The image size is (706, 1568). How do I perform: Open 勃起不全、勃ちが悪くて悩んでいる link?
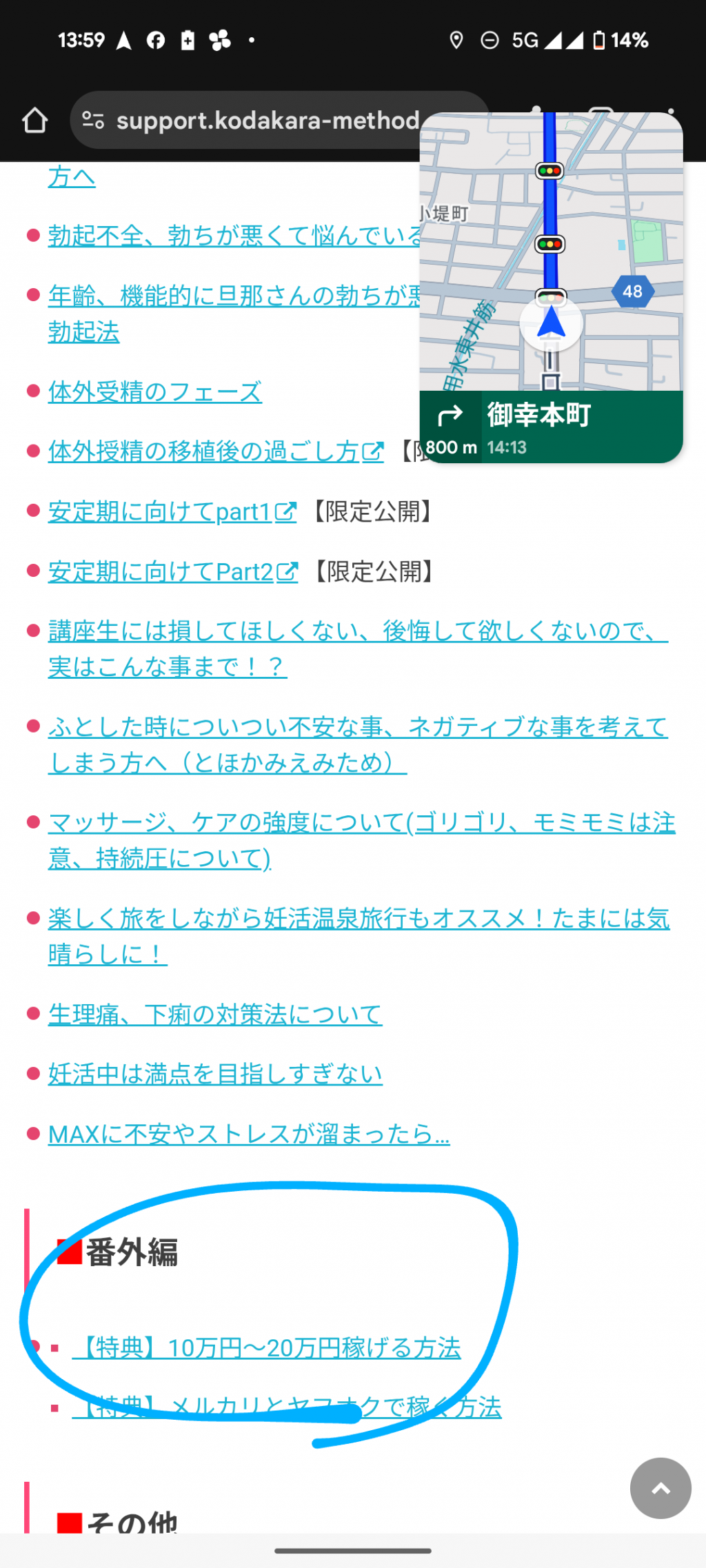(234, 236)
